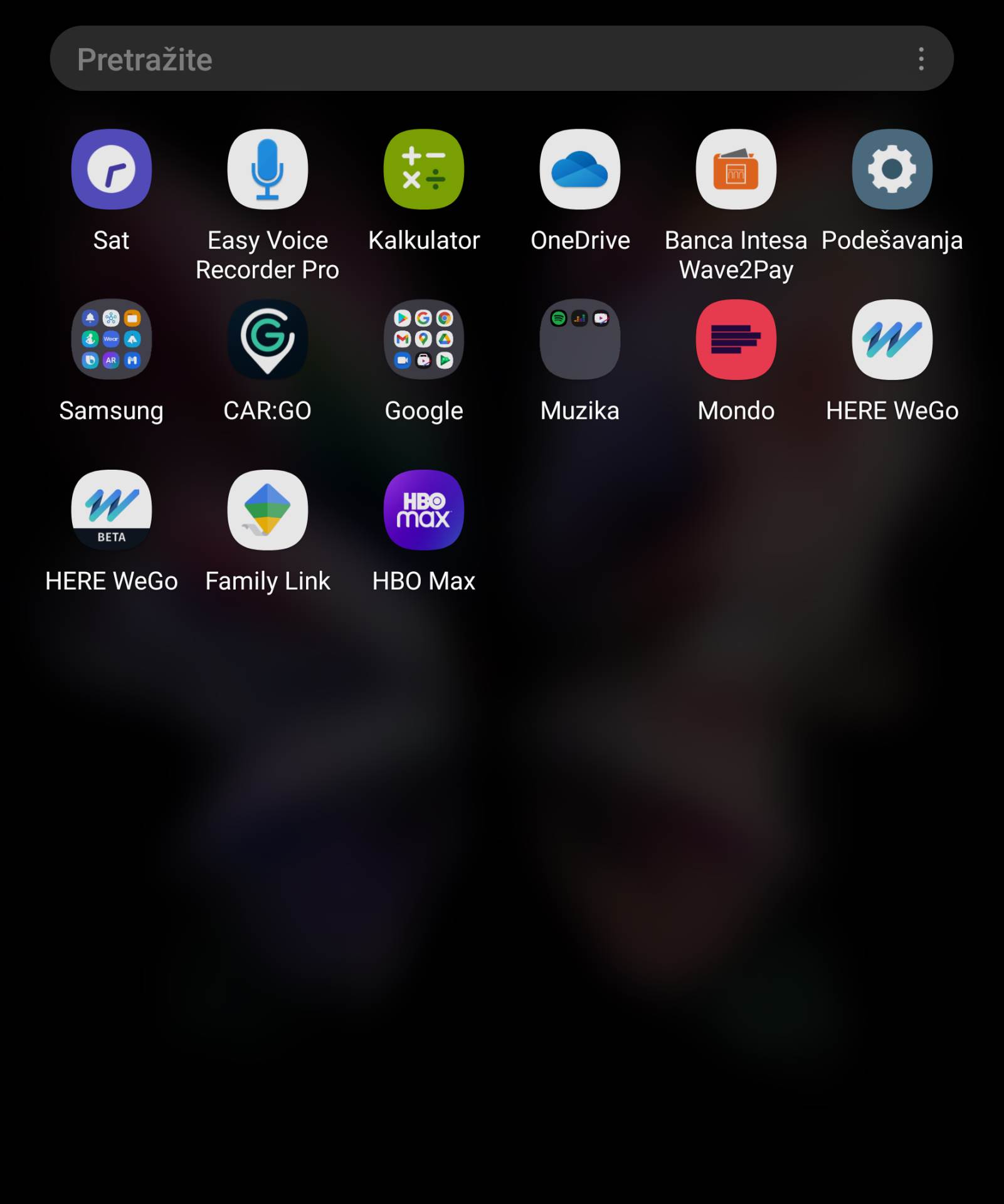
Task: Launch Family Link
Action: click(267, 510)
